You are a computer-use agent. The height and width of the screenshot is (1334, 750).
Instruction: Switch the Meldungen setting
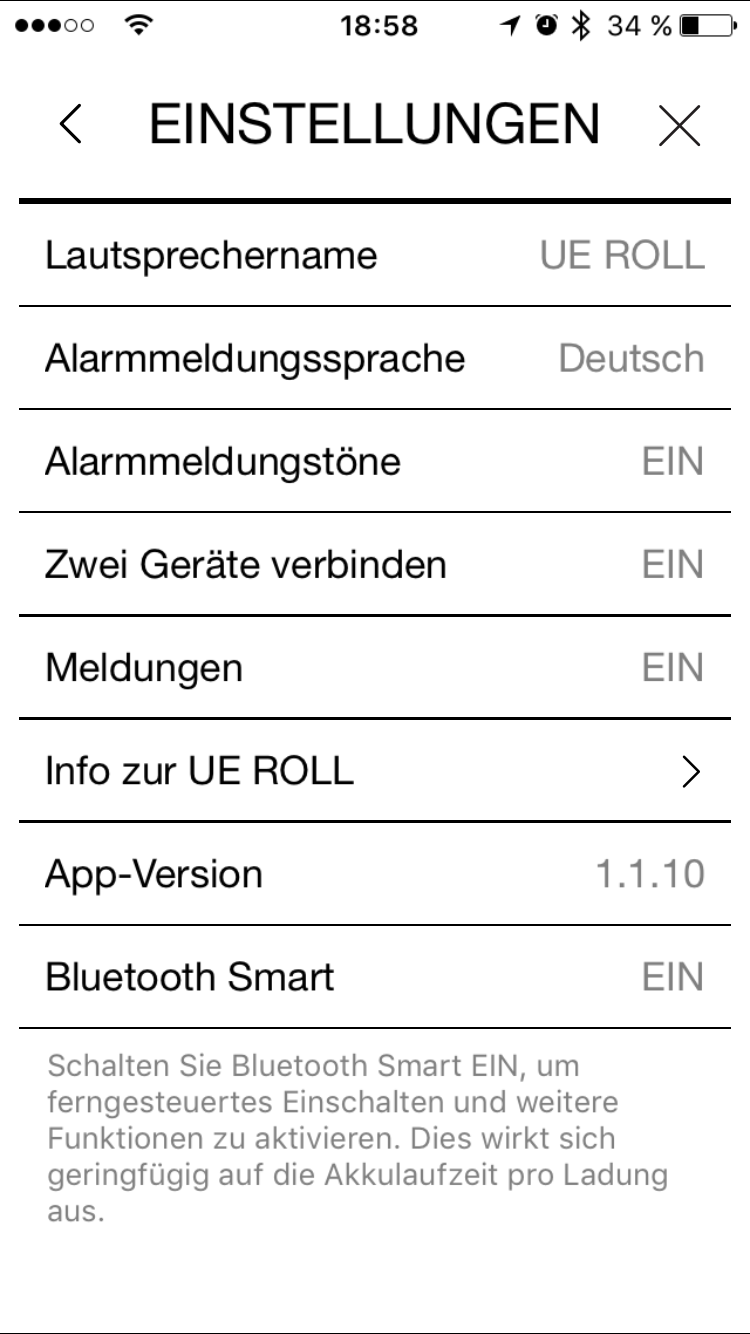pos(375,667)
